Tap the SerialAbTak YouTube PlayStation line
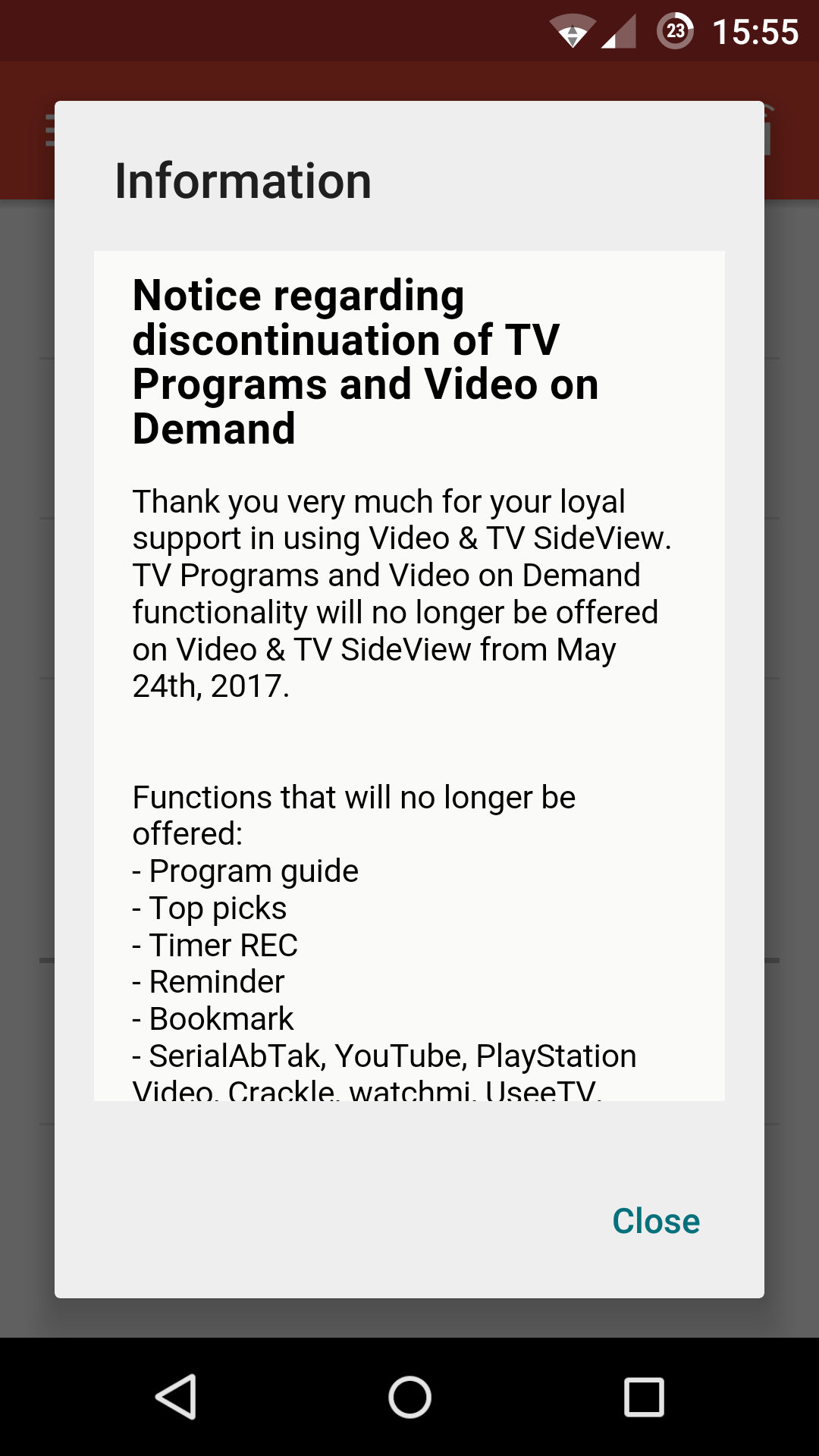The width and height of the screenshot is (819, 1456). (x=384, y=1055)
